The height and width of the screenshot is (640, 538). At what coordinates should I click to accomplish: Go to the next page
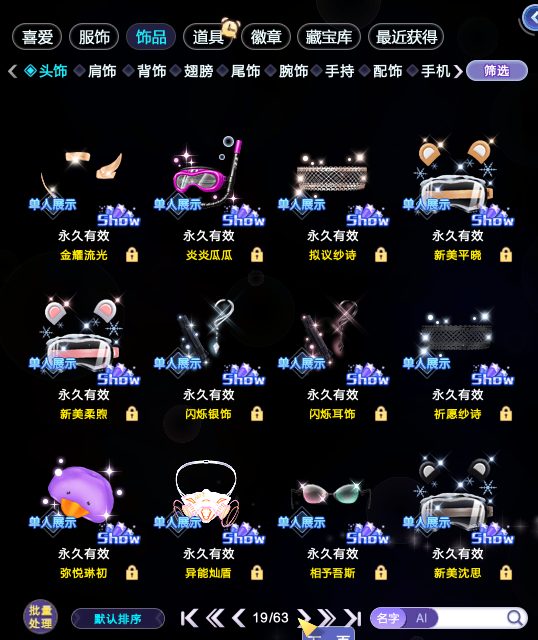pos(304,618)
